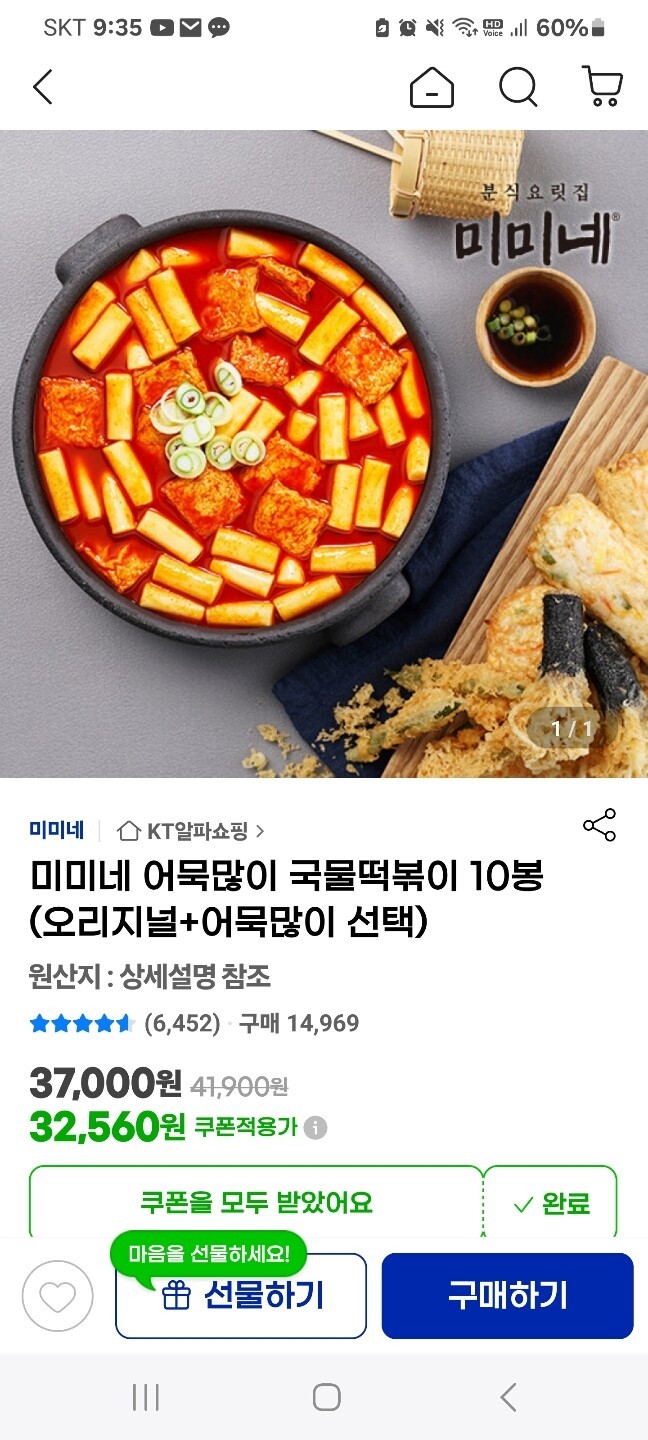Open recent apps from navigation bar

tap(146, 1397)
